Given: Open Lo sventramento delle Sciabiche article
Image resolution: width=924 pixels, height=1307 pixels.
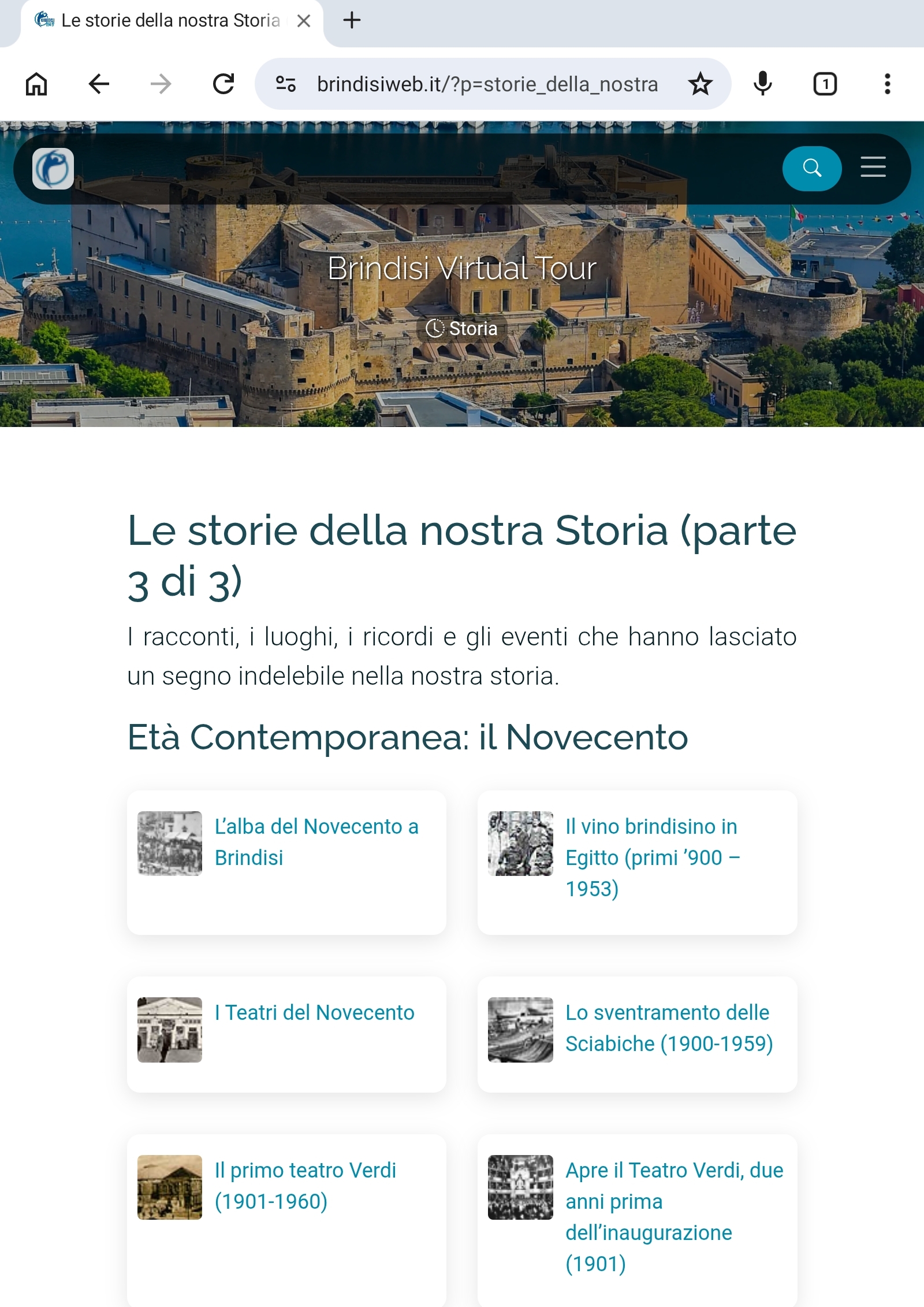Looking at the screenshot, I should 669,1028.
